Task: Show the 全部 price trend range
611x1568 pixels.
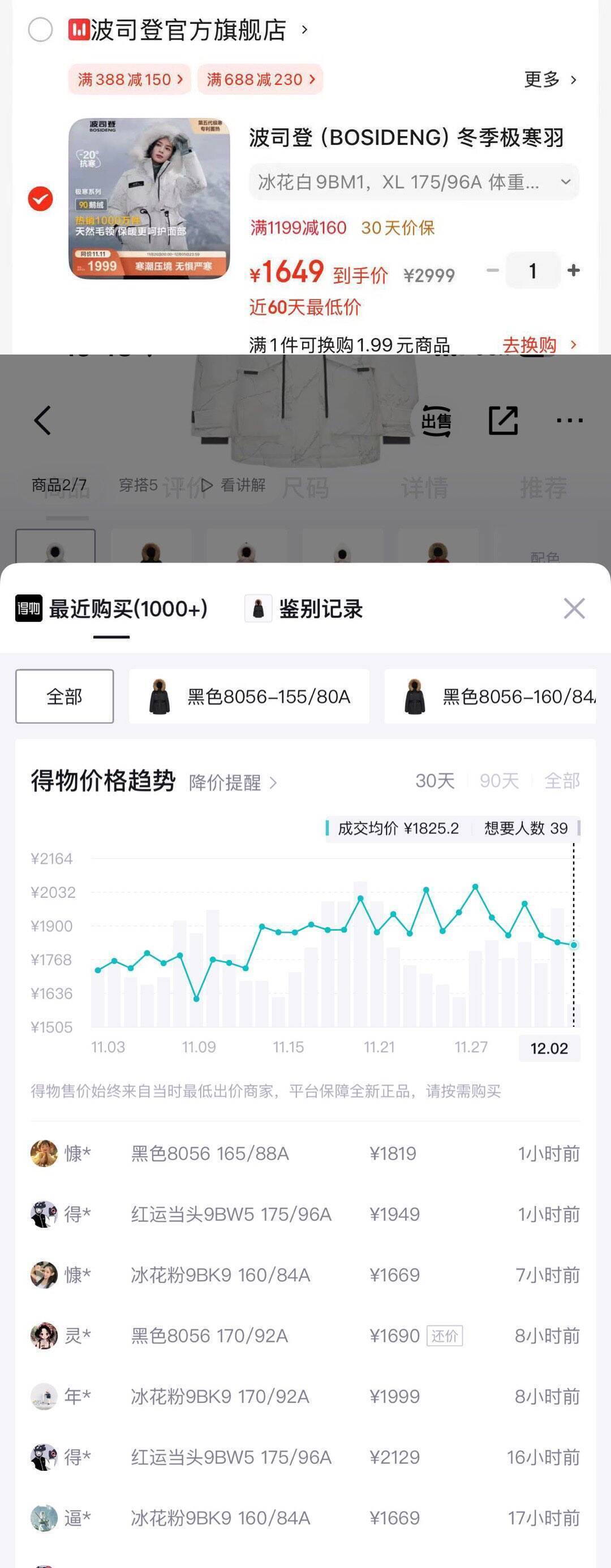Action: coord(561,780)
